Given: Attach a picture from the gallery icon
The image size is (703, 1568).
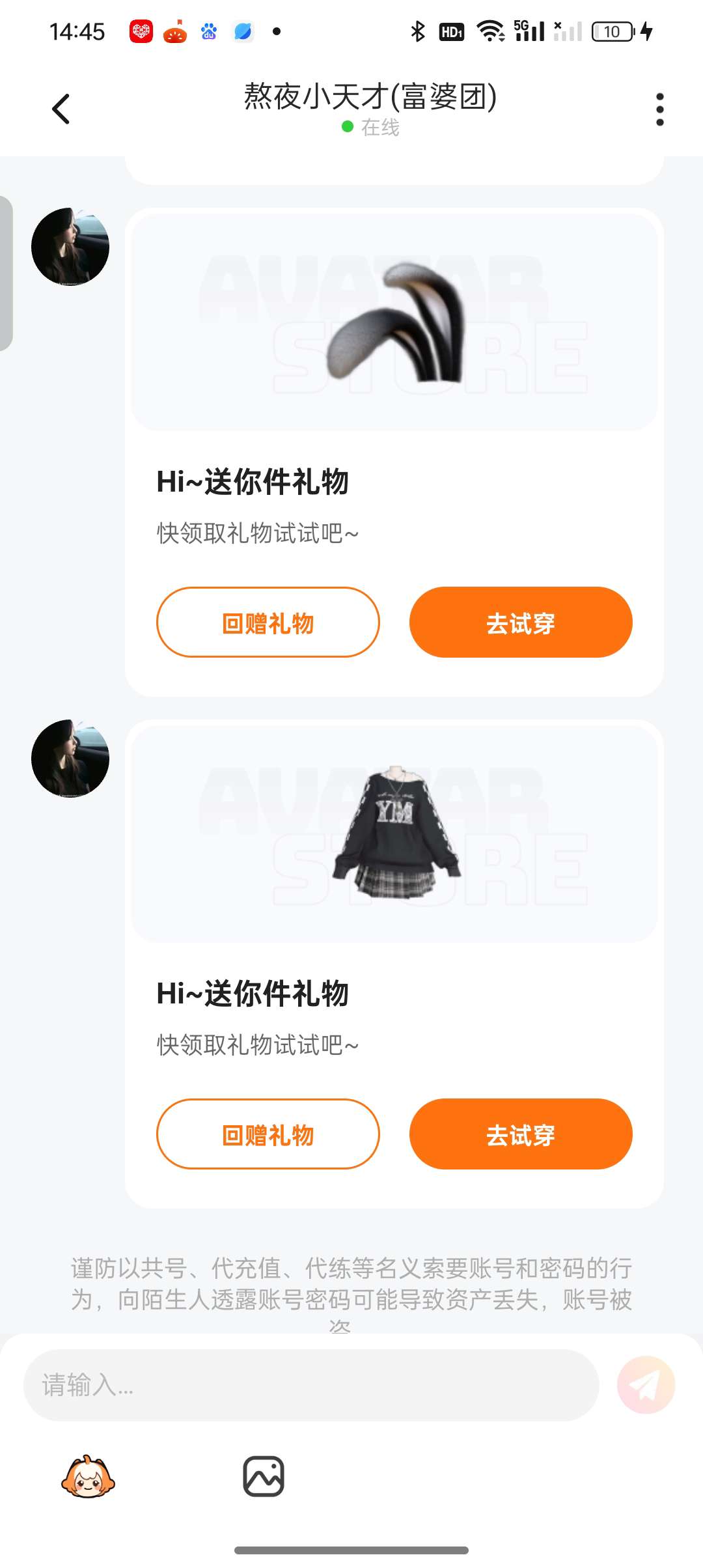Looking at the screenshot, I should 264,1477.
